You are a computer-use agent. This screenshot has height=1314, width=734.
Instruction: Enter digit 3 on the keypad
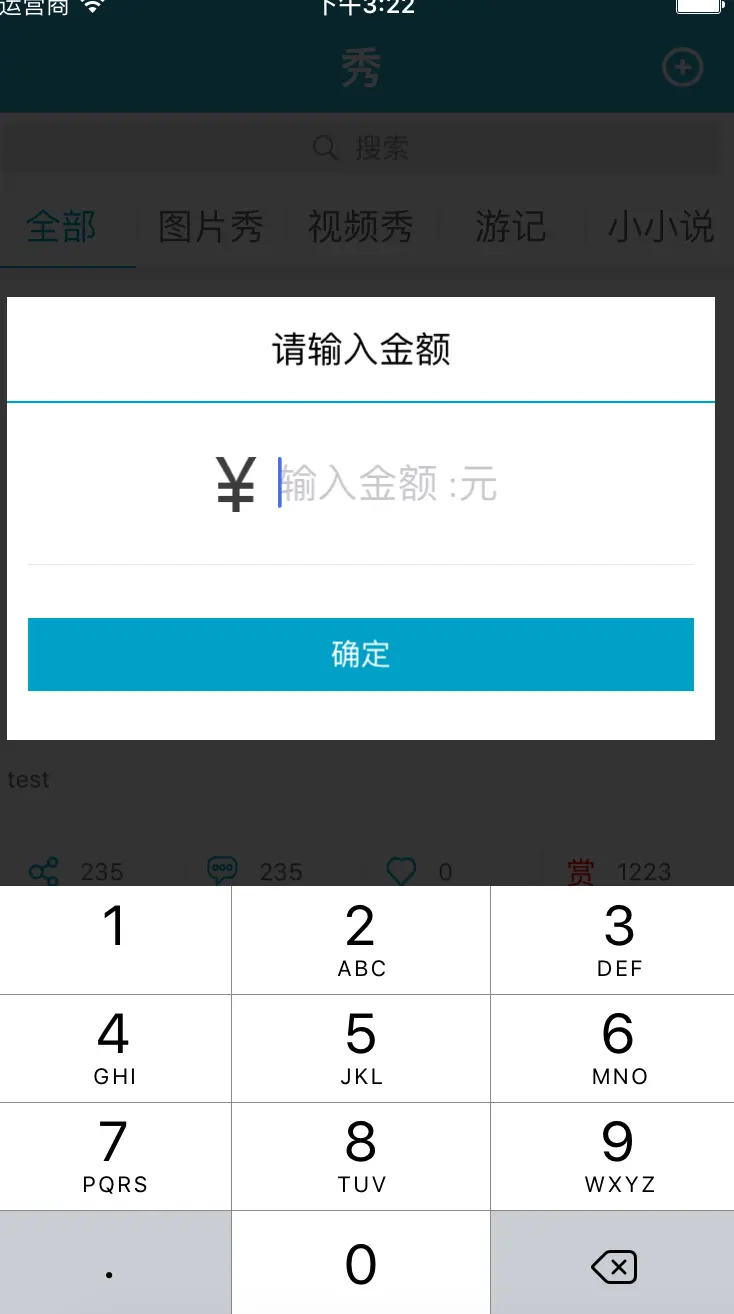613,940
